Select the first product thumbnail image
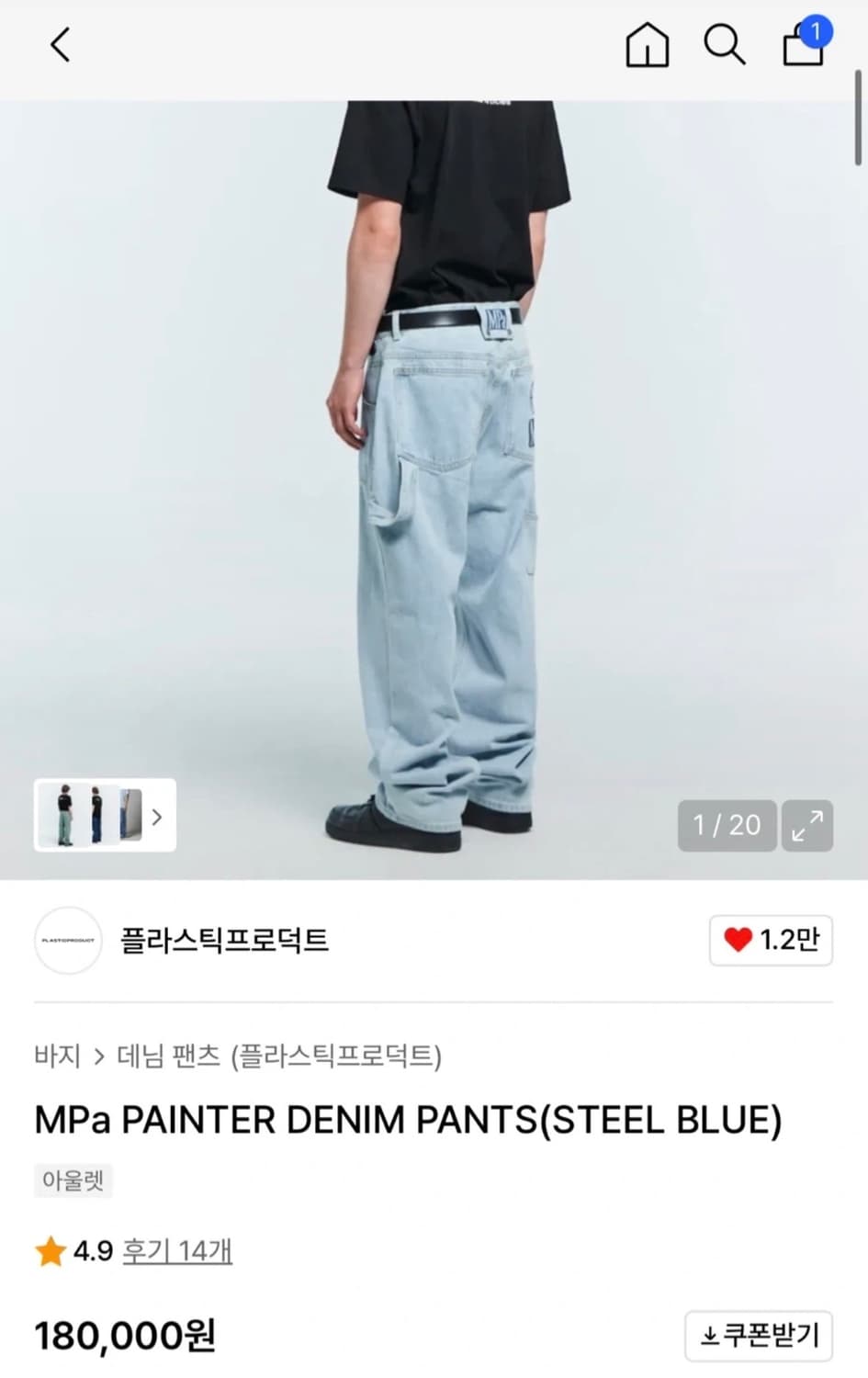This screenshot has height=1378, width=868. click(64, 817)
